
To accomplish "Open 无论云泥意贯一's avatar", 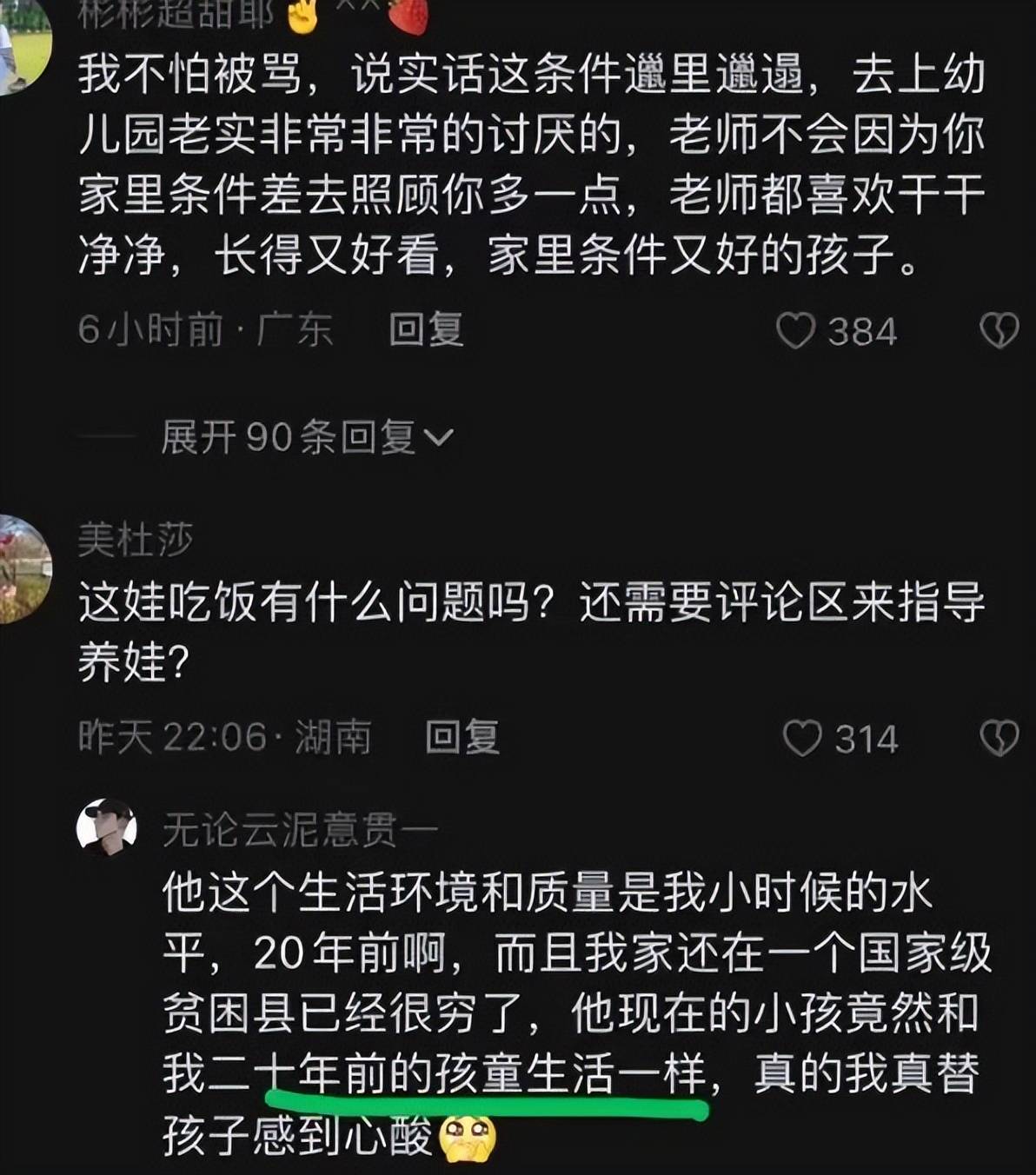I will pyautogui.click(x=107, y=827).
